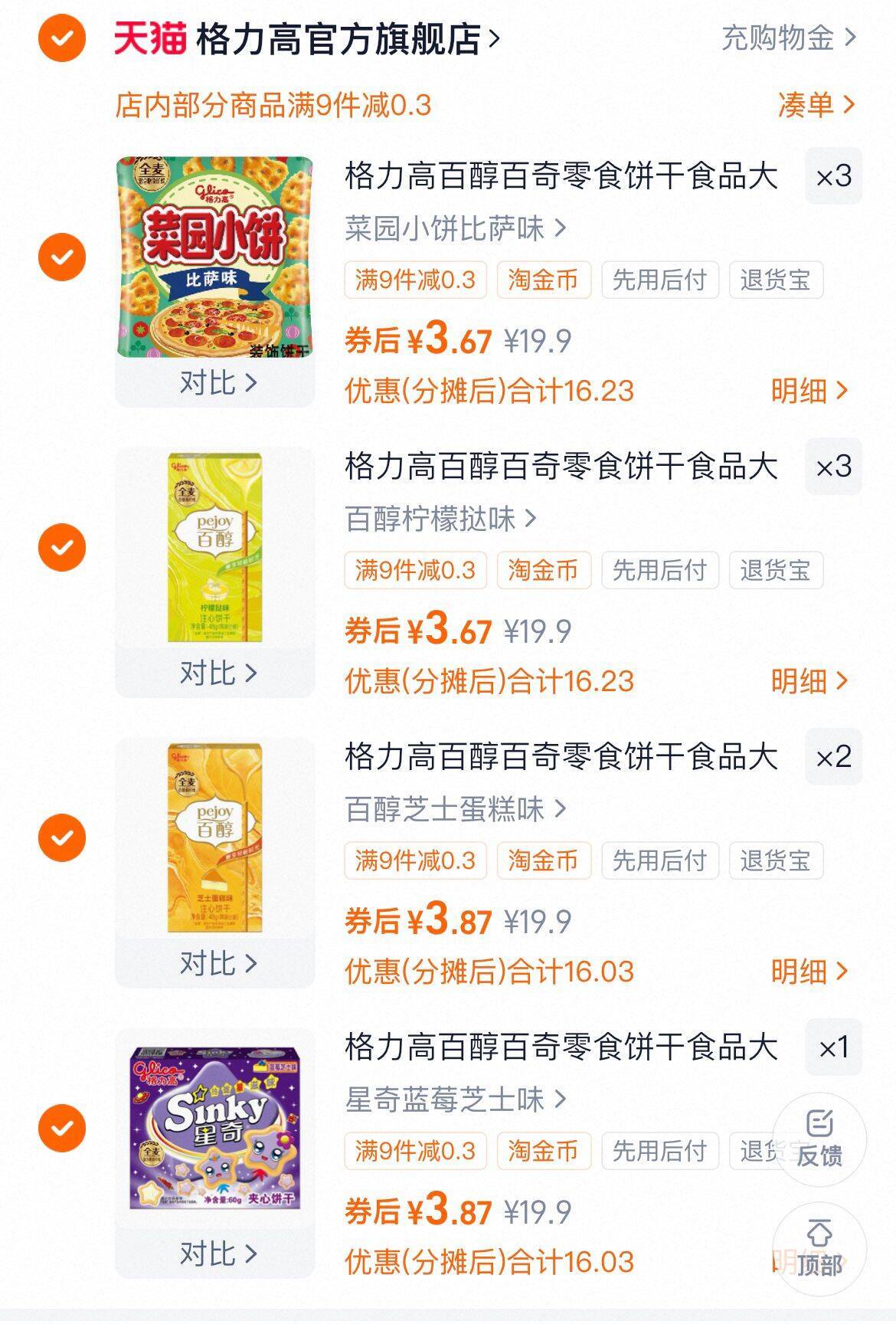The height and width of the screenshot is (1324, 896).
Task: Change variant 菜园小饼比萨味
Action: tap(455, 228)
